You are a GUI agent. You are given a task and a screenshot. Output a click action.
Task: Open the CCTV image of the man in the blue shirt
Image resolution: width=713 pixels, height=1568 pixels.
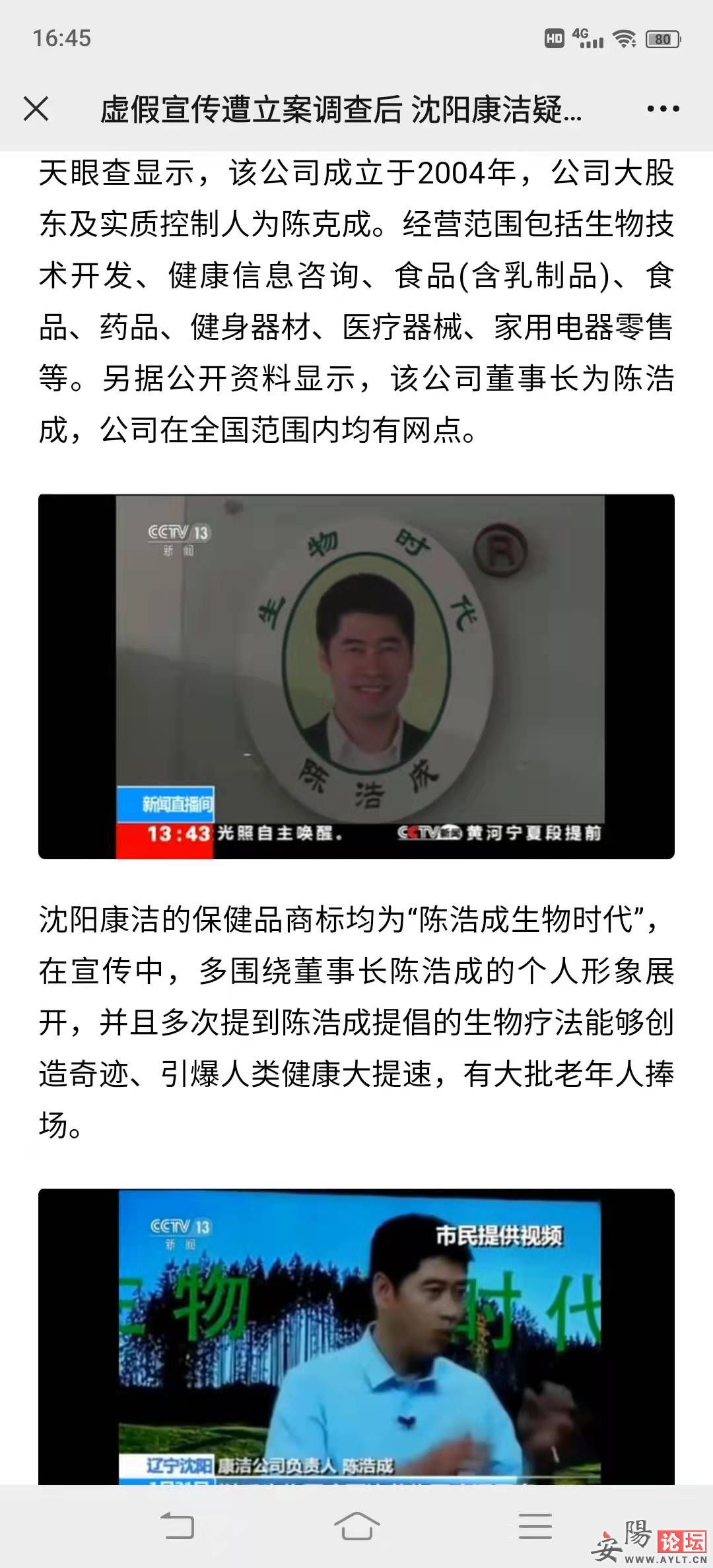356,1336
